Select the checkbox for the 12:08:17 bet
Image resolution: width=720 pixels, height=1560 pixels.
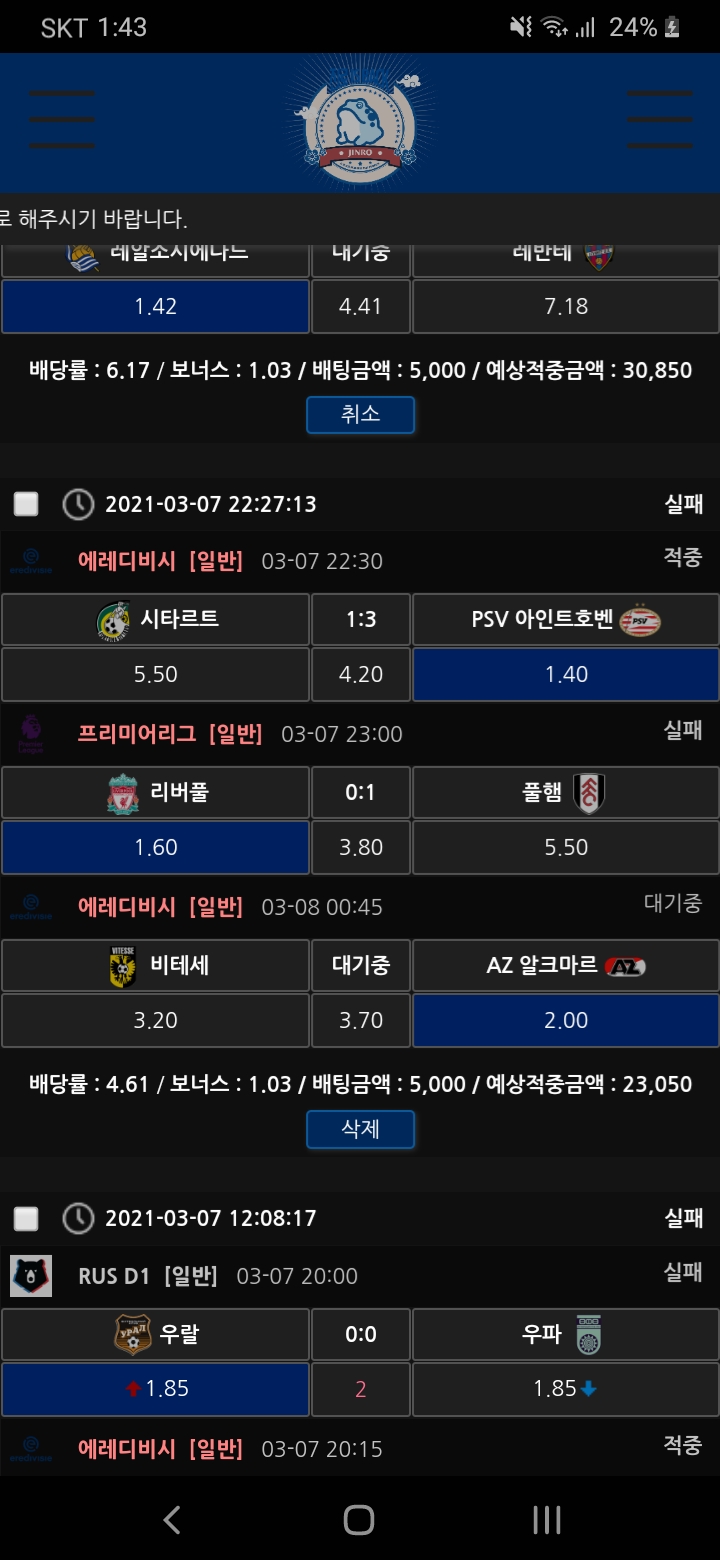(26, 1218)
